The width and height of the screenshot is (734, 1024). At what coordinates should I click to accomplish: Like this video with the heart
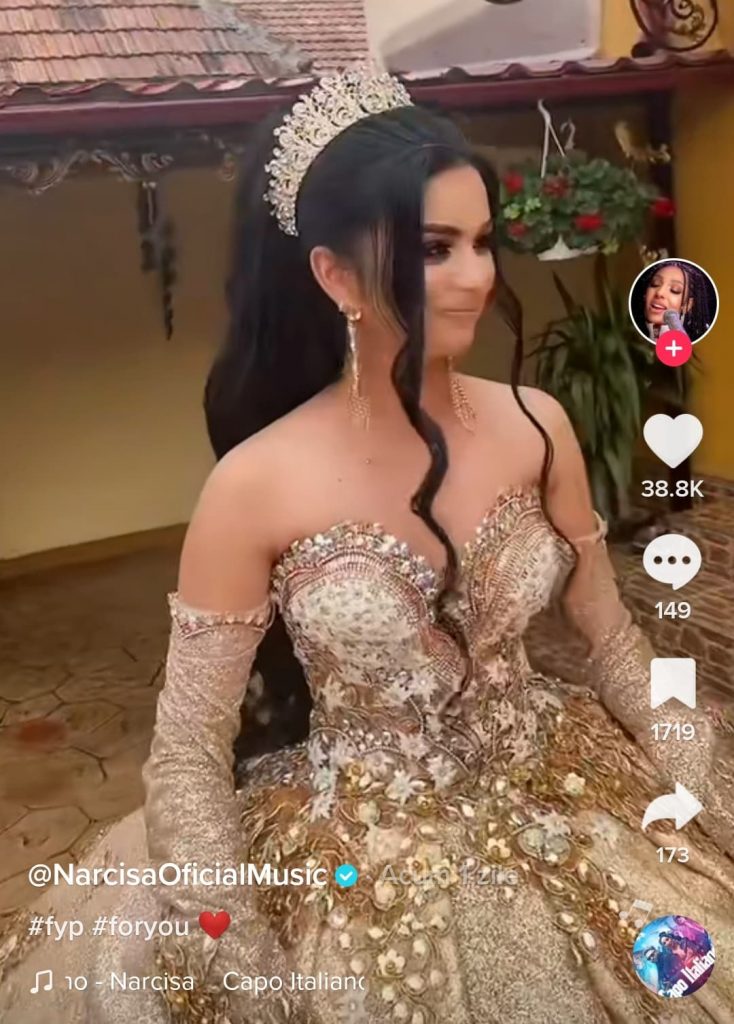tap(673, 440)
